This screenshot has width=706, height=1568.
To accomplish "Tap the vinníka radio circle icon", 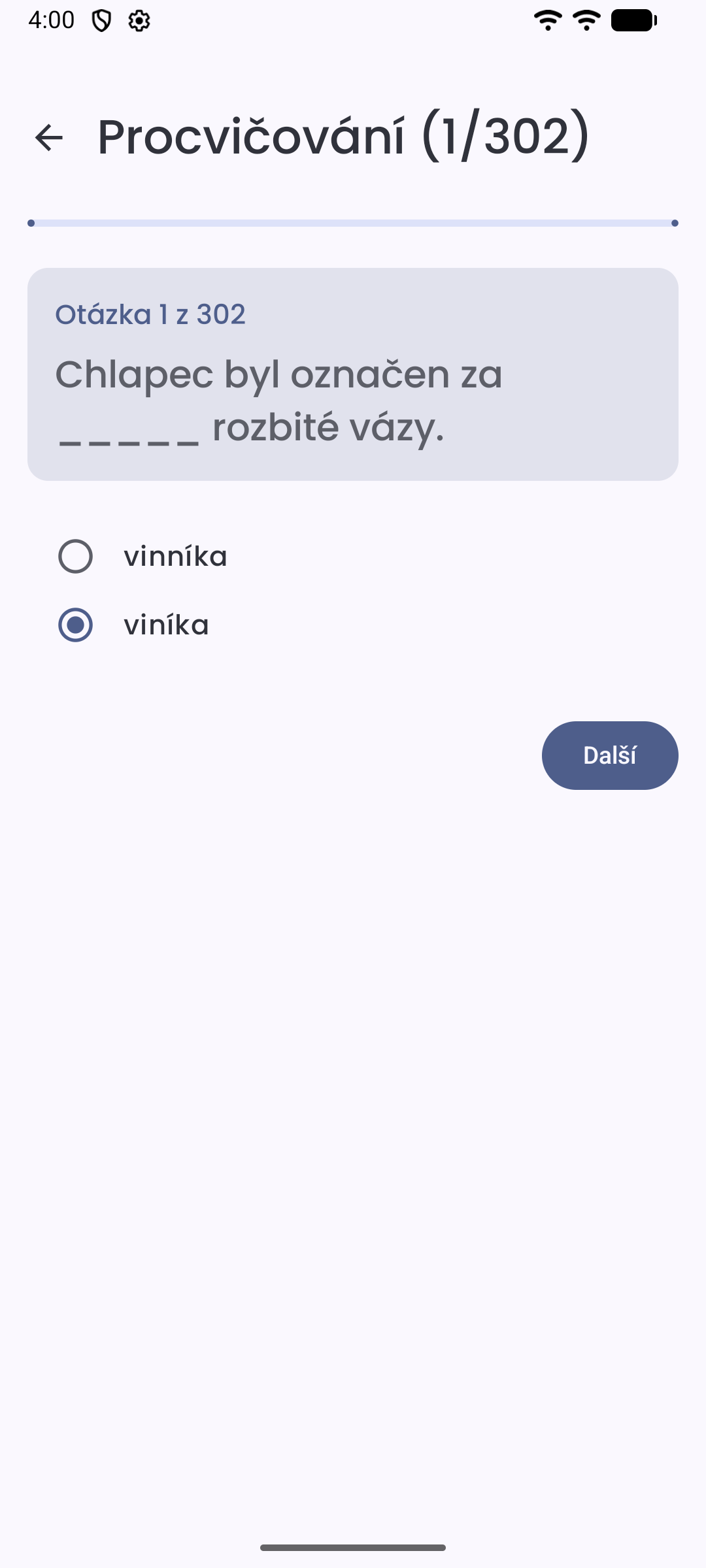I will 75,557.
